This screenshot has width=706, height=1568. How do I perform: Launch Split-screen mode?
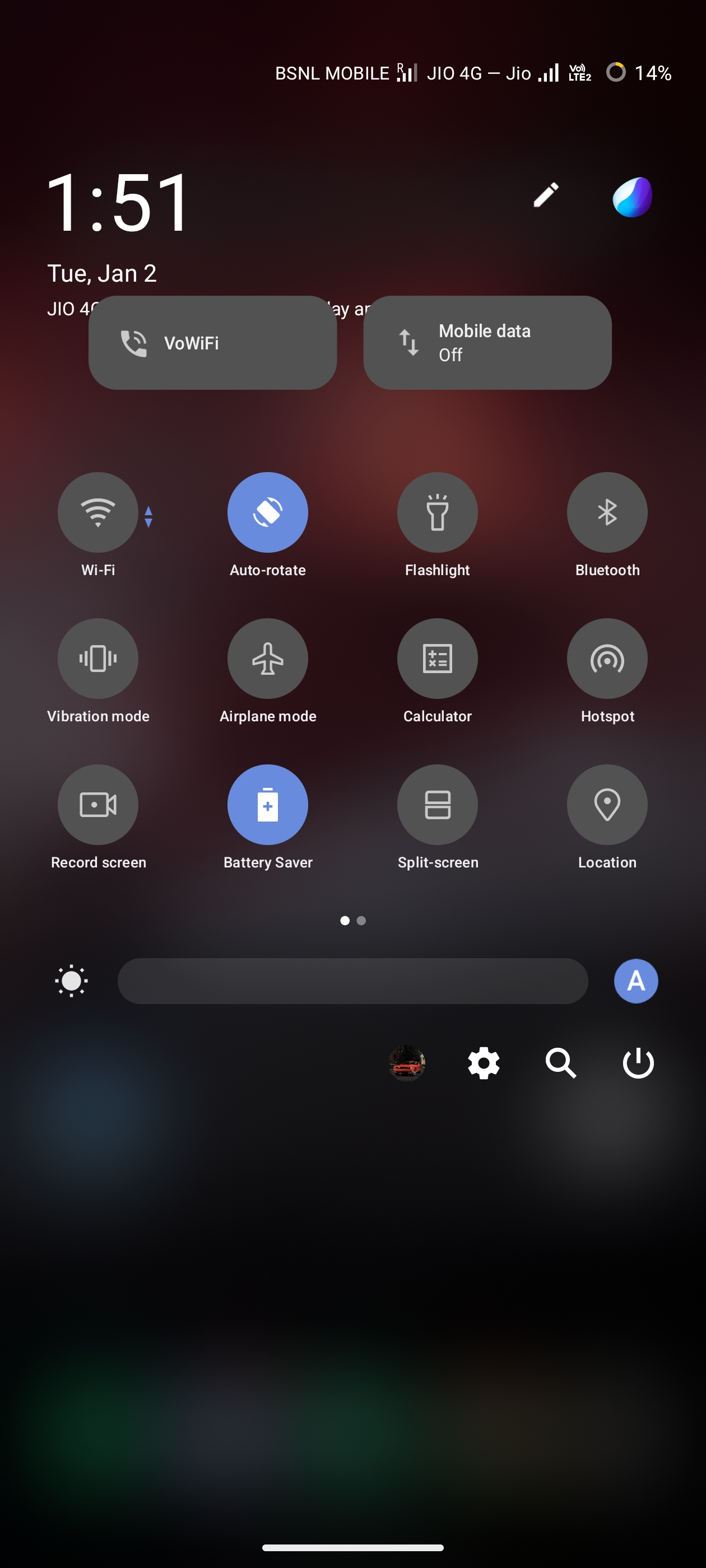[438, 805]
